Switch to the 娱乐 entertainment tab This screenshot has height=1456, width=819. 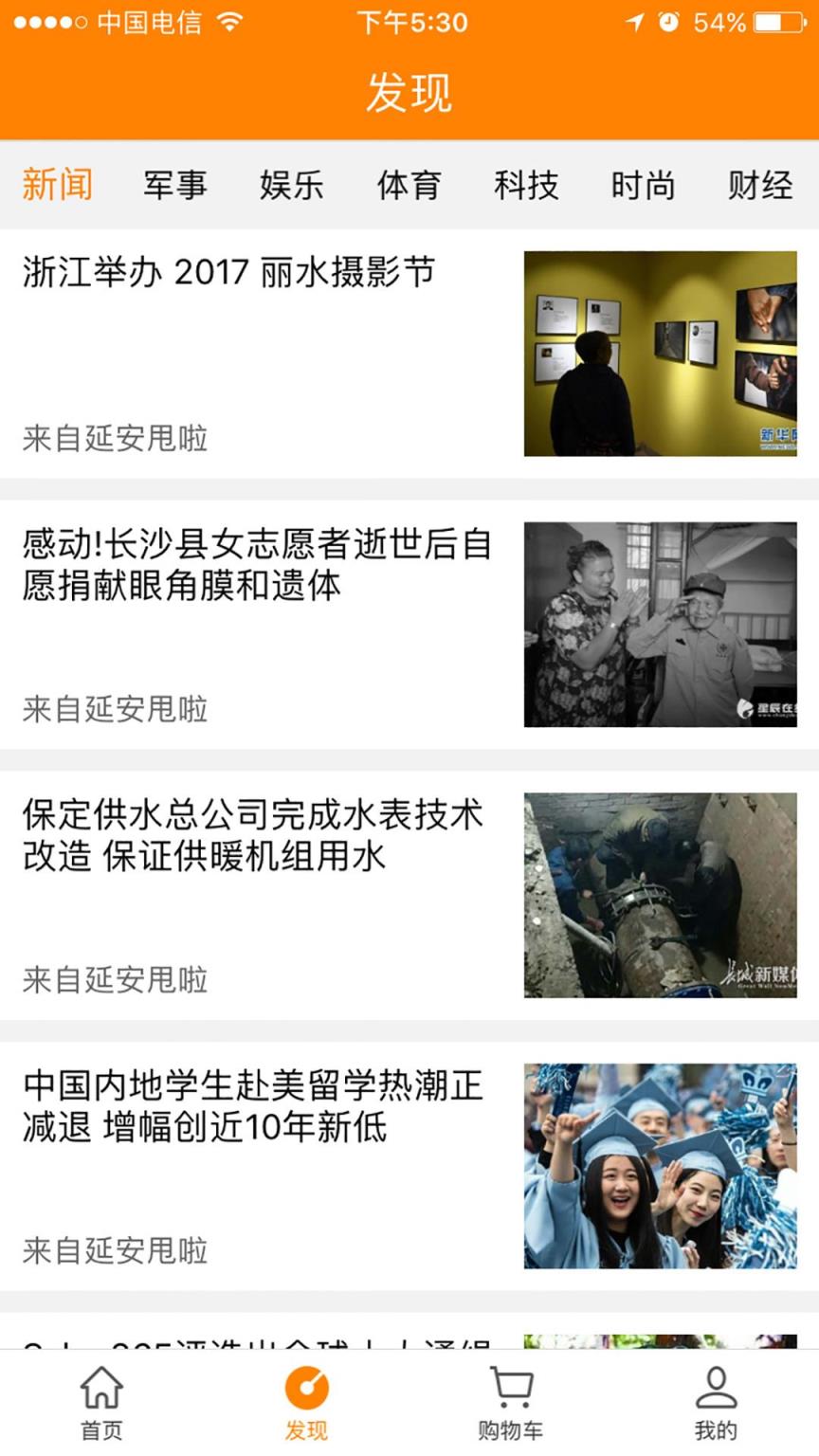click(x=293, y=186)
